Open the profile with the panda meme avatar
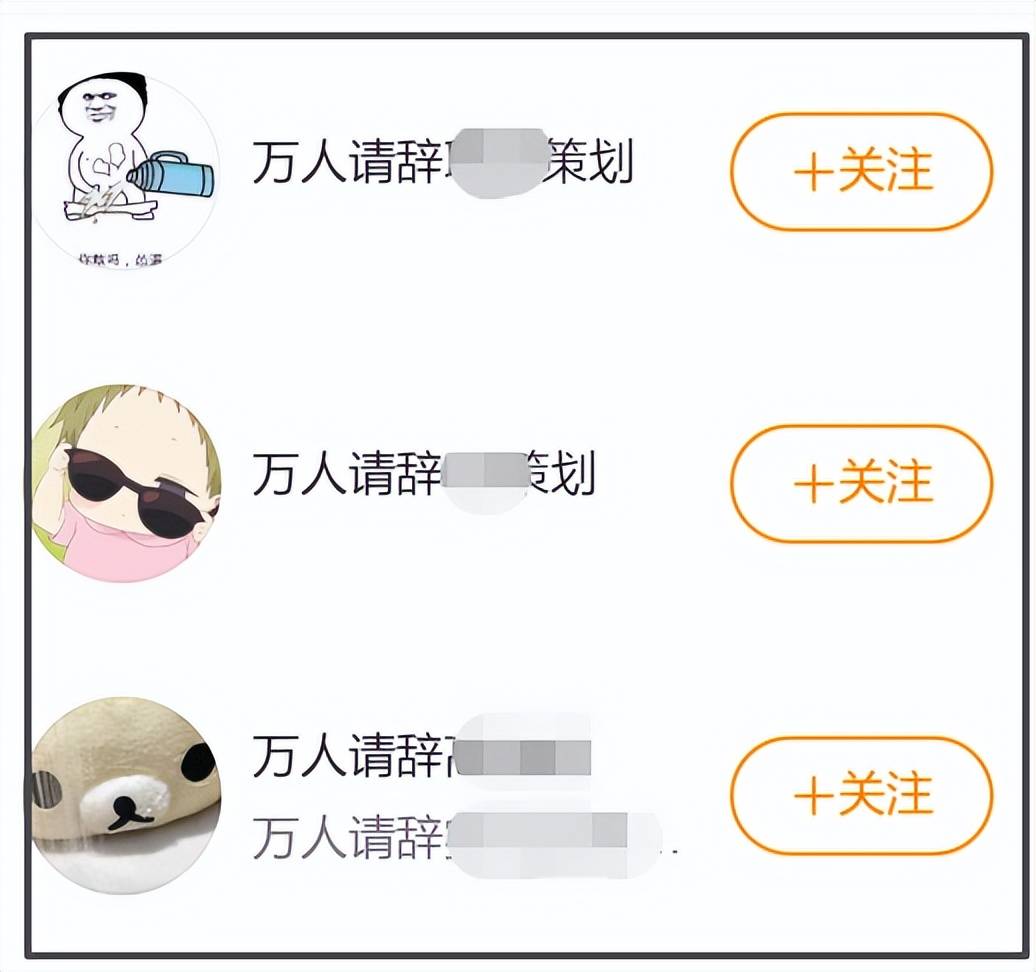Image resolution: width=1036 pixels, height=972 pixels. coord(123,173)
